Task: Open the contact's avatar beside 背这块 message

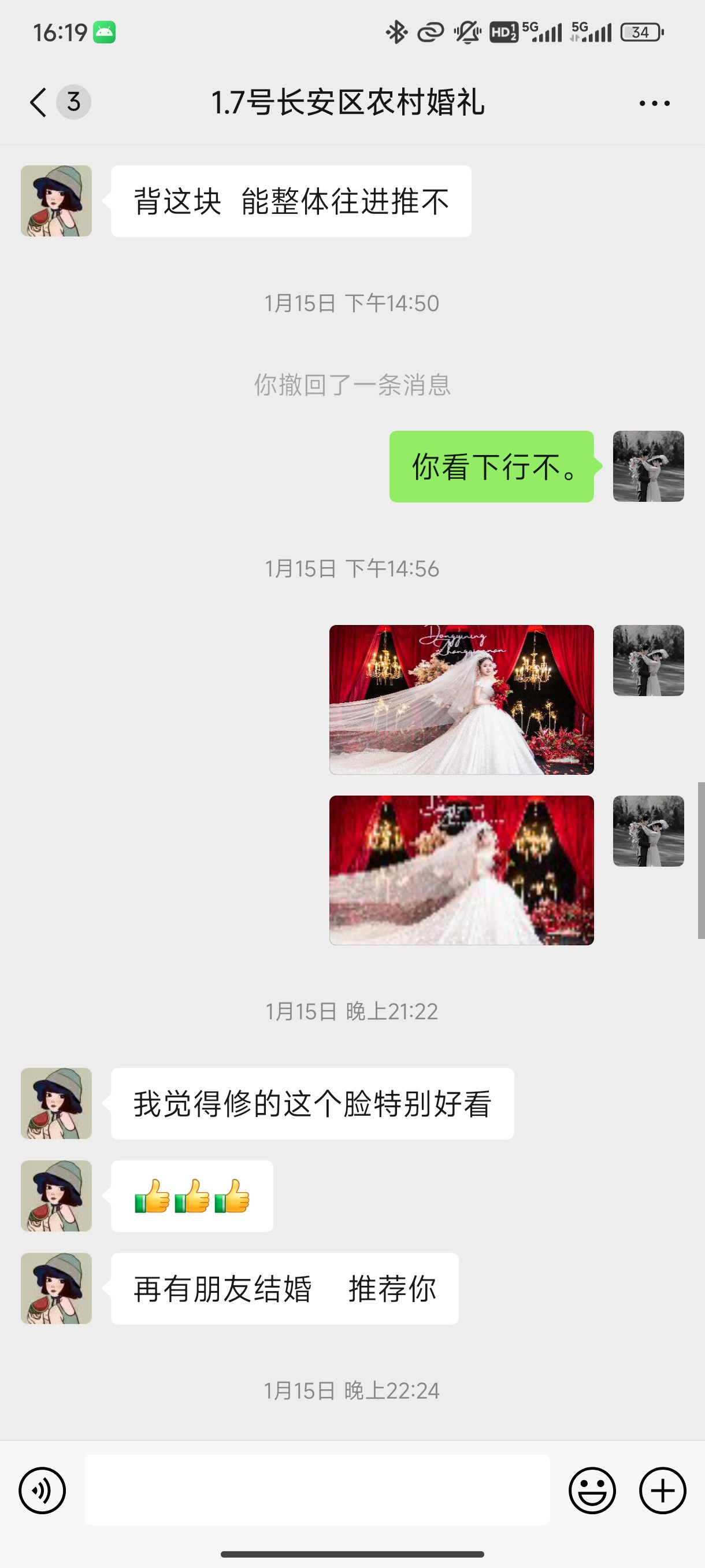Action: (56, 201)
